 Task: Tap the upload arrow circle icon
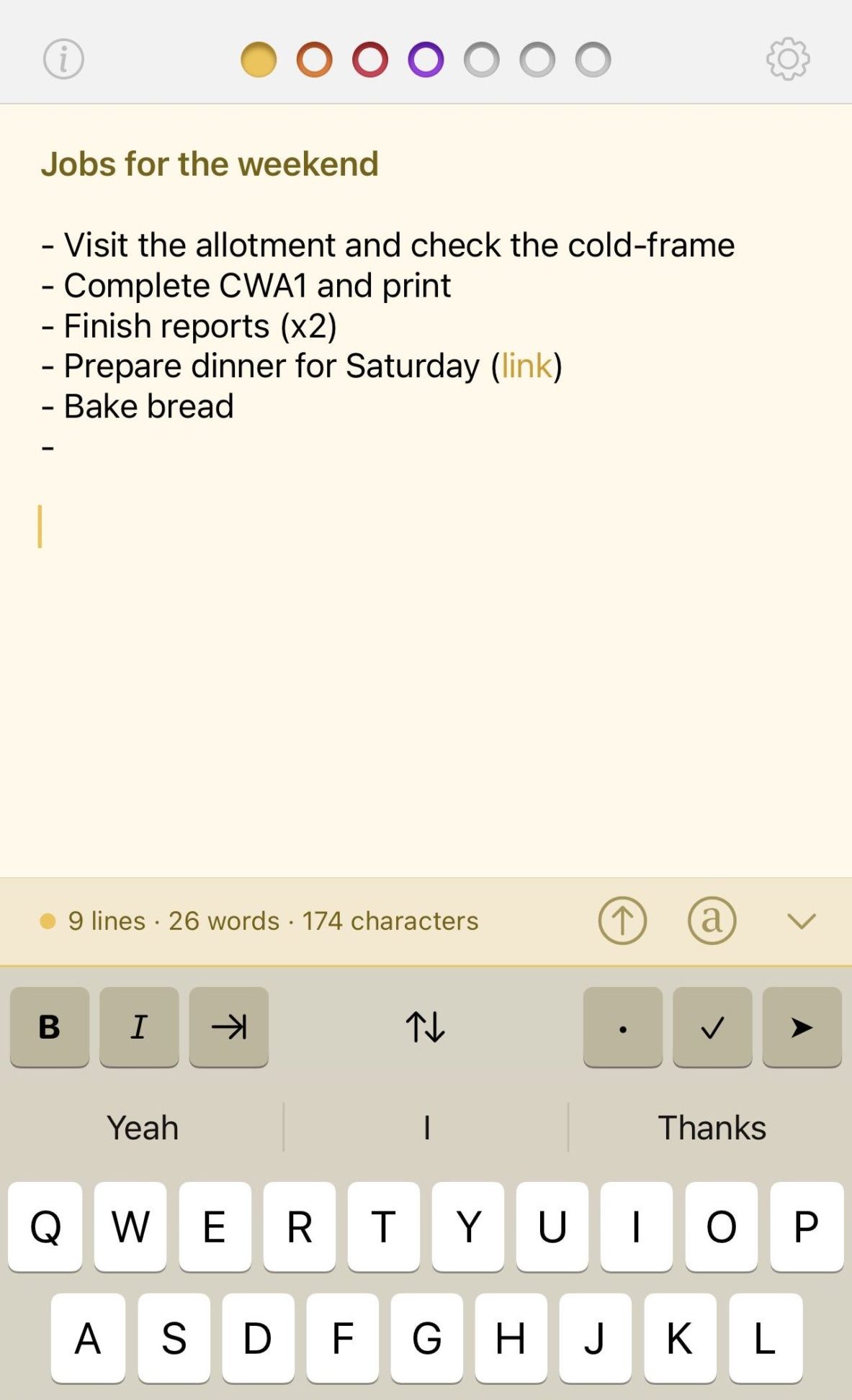(622, 921)
